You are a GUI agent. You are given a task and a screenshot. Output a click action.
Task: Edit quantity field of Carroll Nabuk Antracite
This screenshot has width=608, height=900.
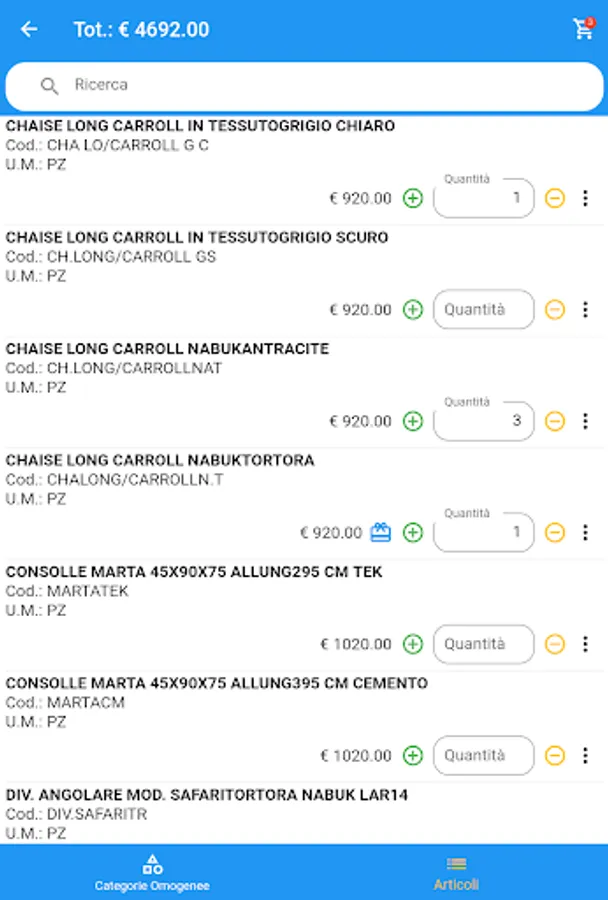[484, 421]
